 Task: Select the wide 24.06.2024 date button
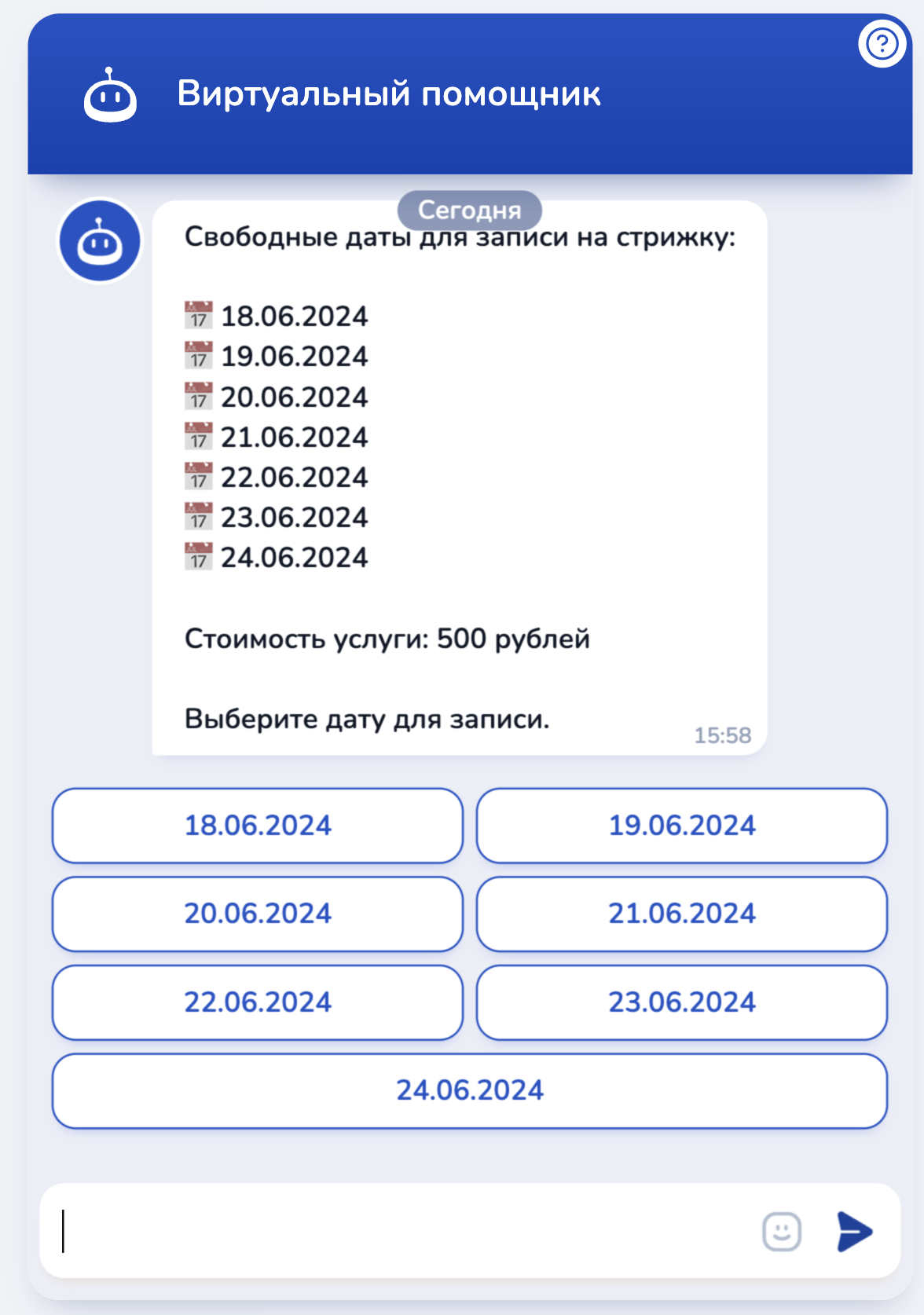tap(469, 1090)
